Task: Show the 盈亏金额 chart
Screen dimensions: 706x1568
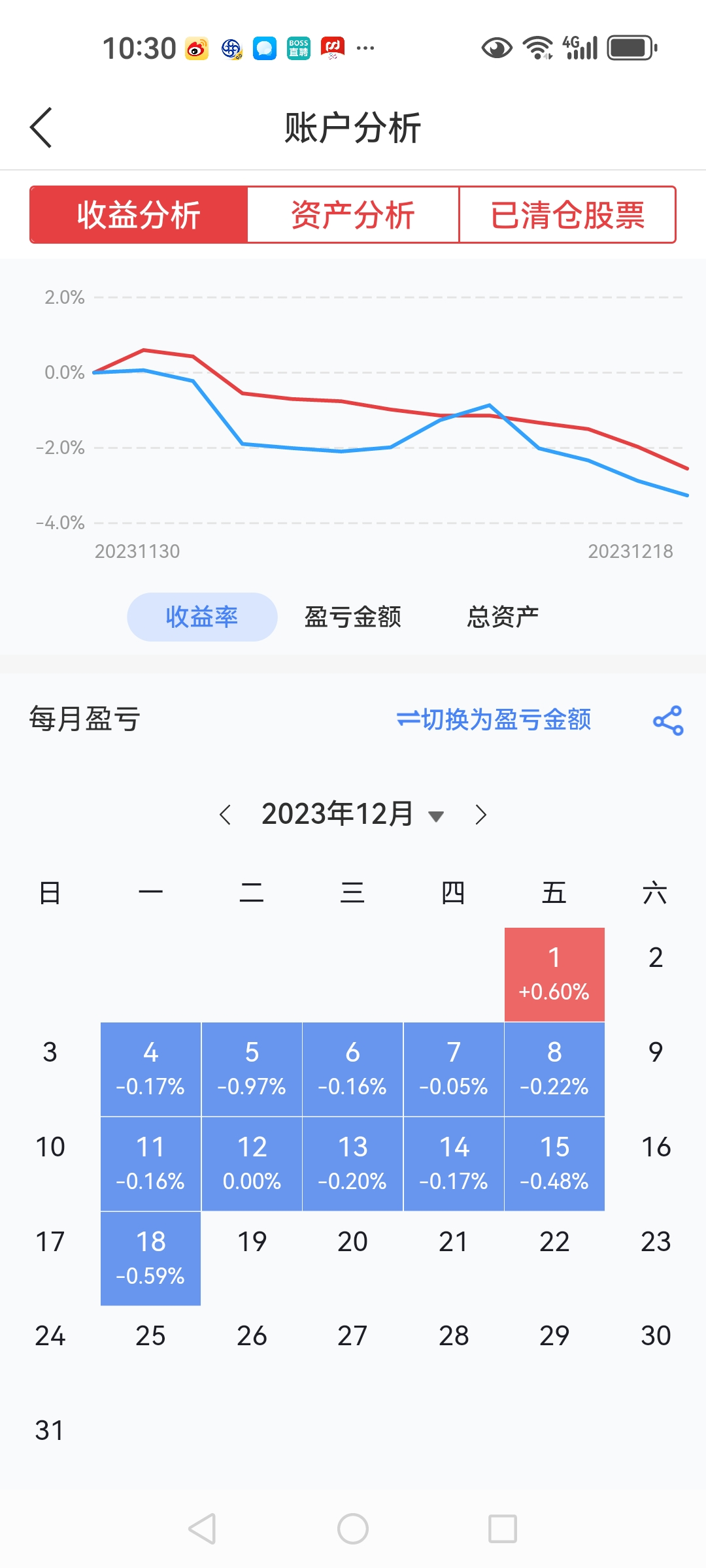Action: (352, 617)
